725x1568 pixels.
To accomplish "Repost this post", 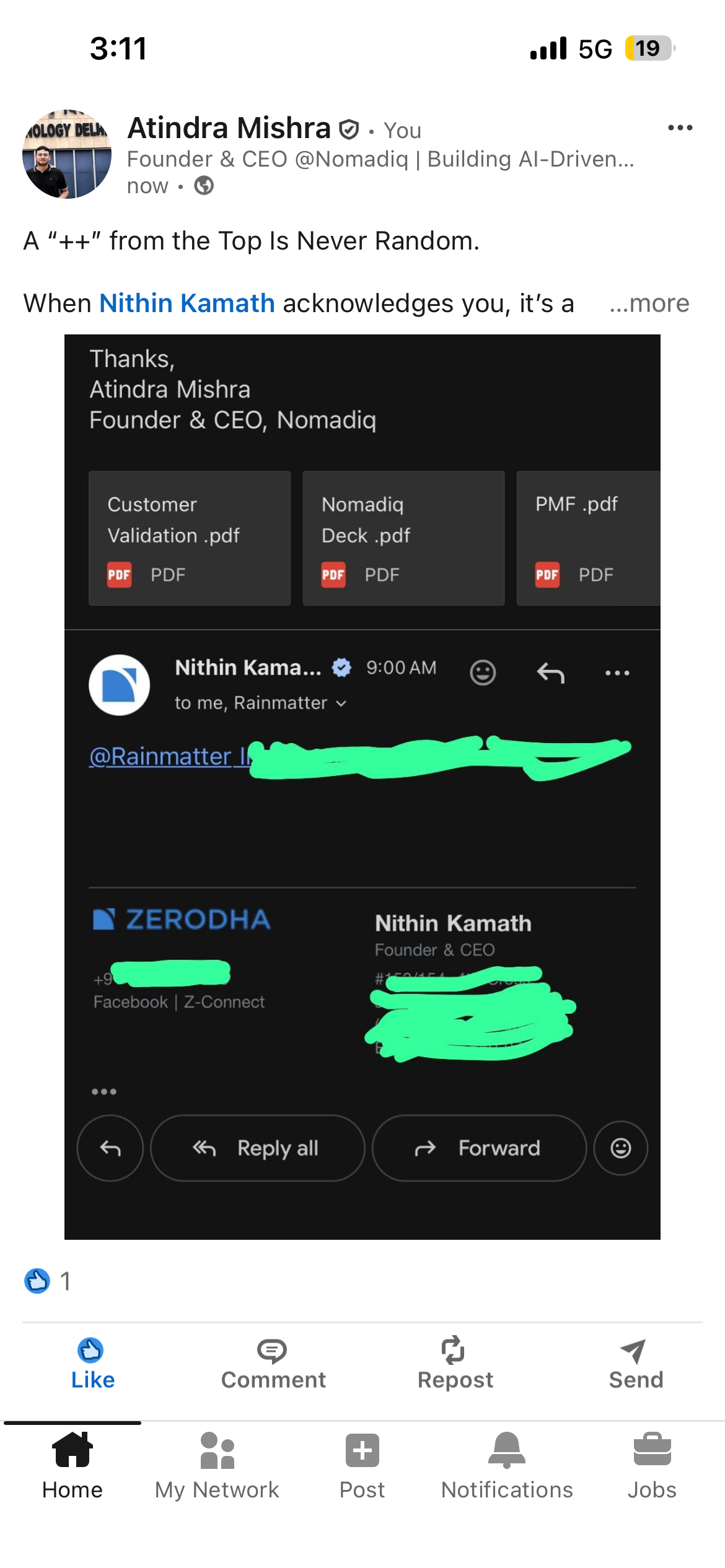I will coord(455,1364).
